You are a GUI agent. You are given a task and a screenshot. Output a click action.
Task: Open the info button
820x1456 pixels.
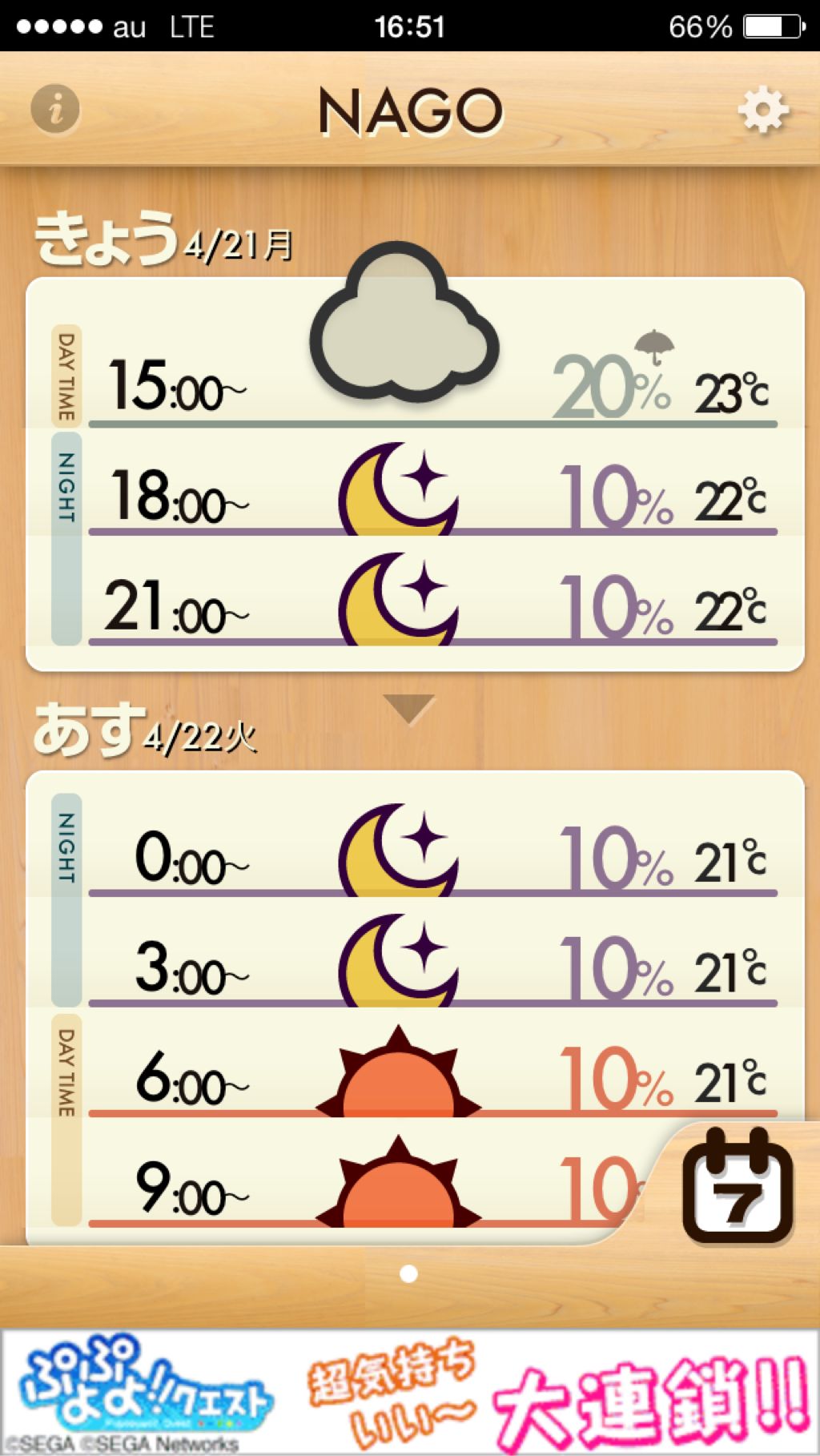55,108
